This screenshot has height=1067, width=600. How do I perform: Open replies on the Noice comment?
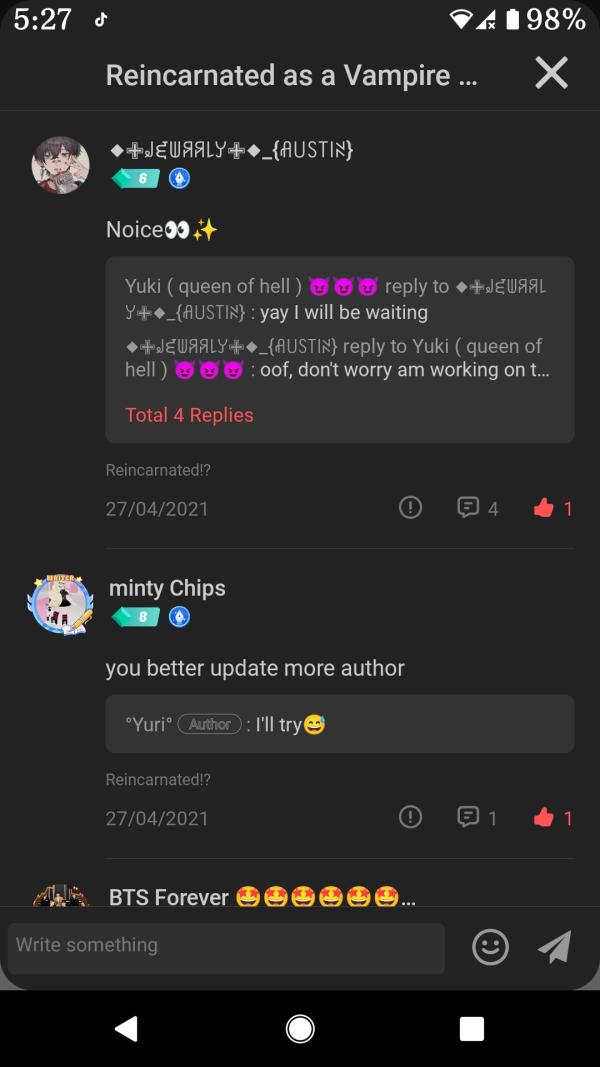tap(477, 508)
